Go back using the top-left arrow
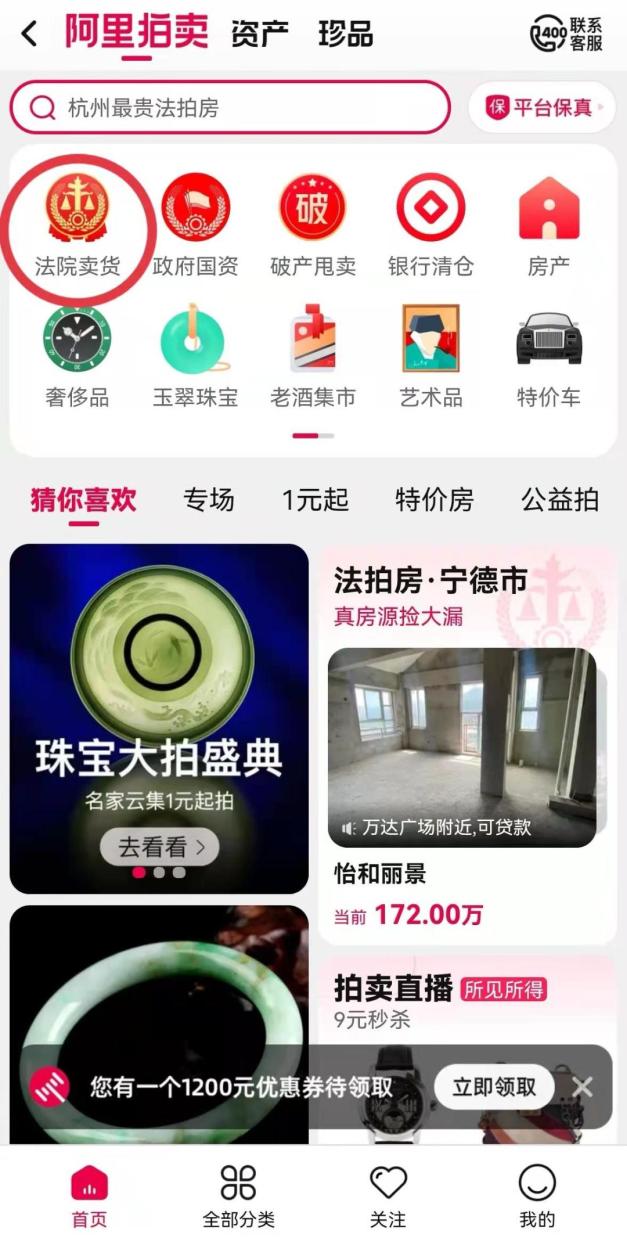 (x=29, y=34)
